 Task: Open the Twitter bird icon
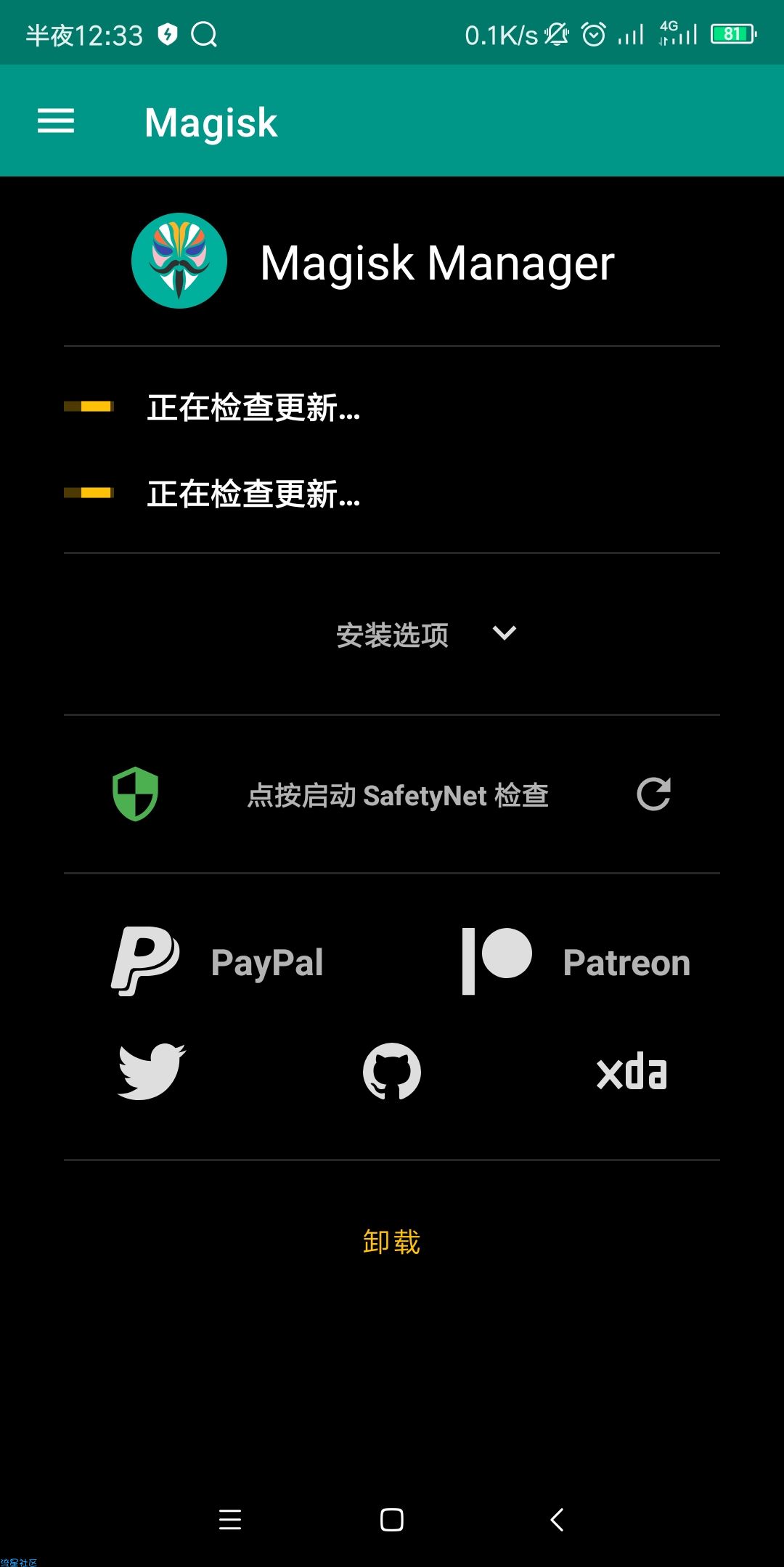pos(152,1072)
